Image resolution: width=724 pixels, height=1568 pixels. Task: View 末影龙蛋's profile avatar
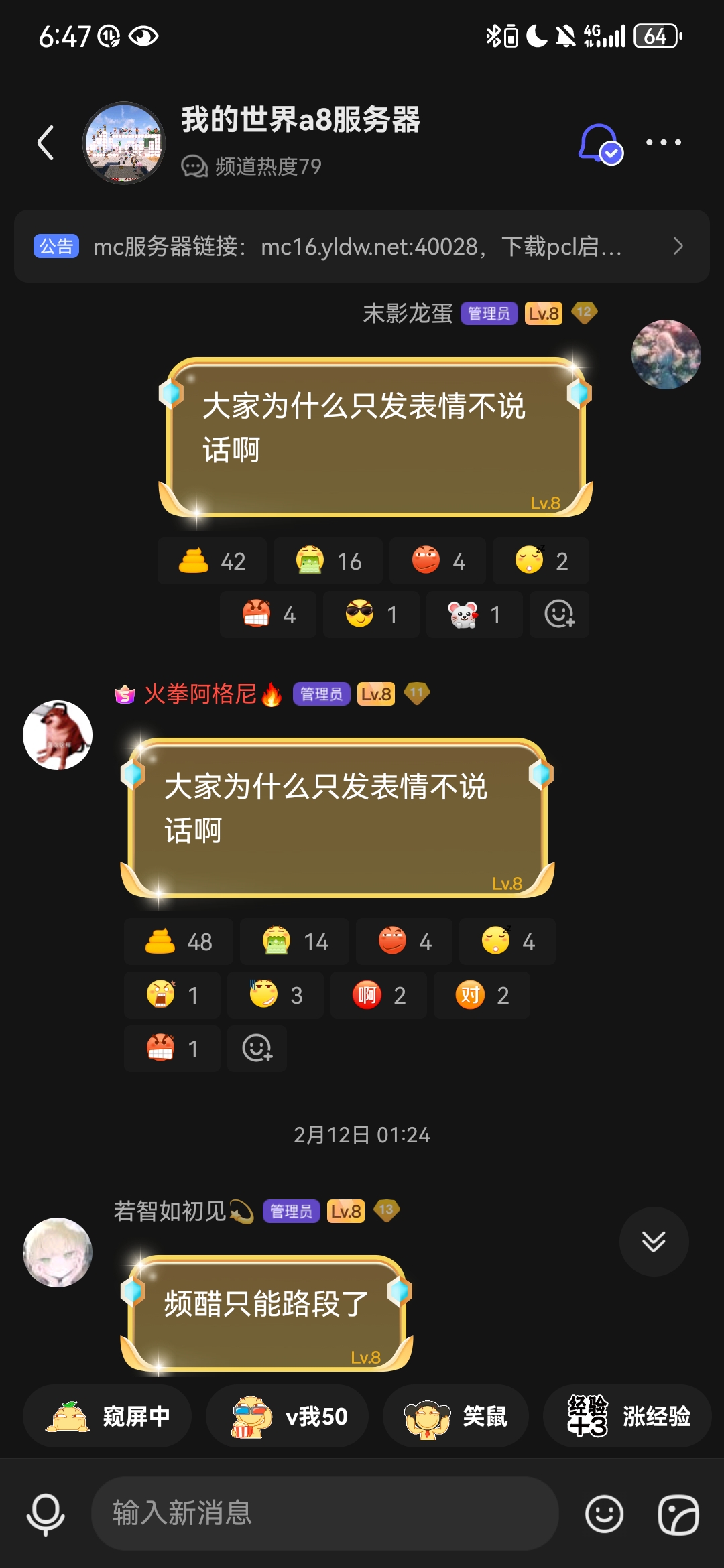click(666, 354)
